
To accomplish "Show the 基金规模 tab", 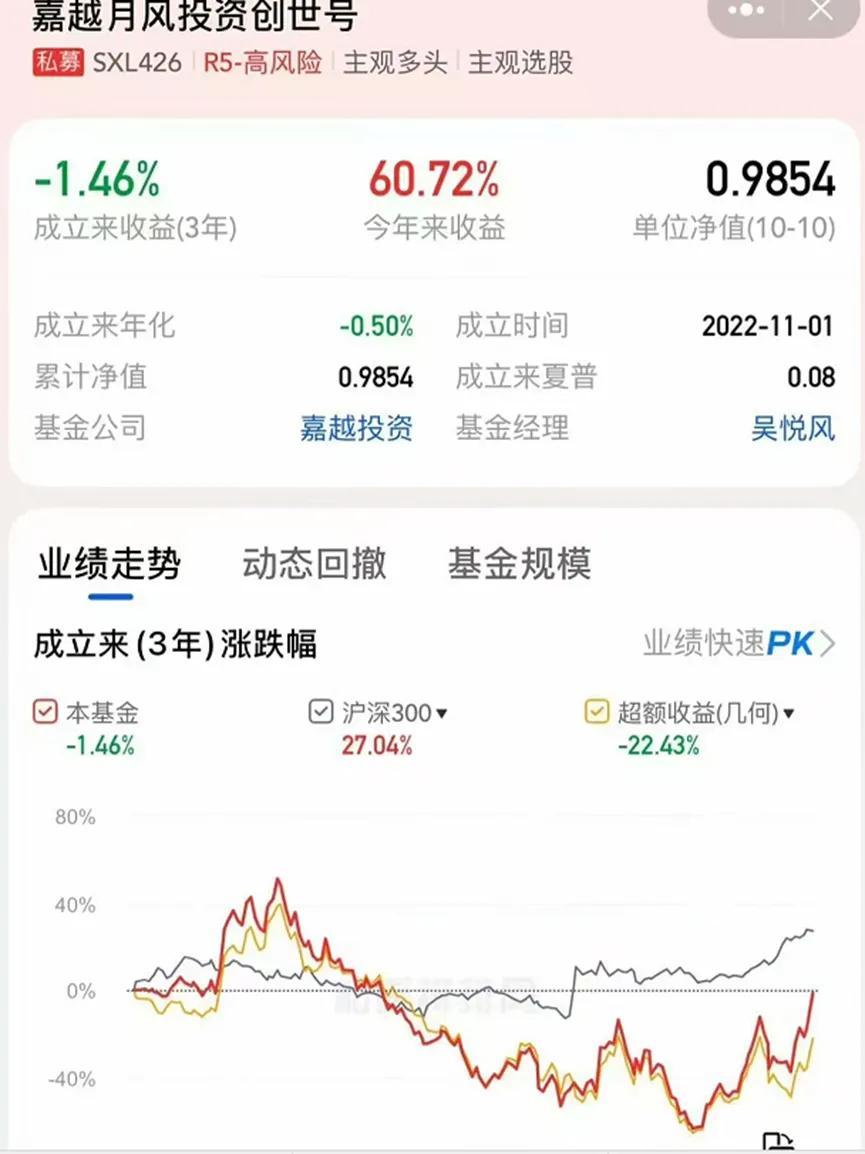I will click(519, 564).
